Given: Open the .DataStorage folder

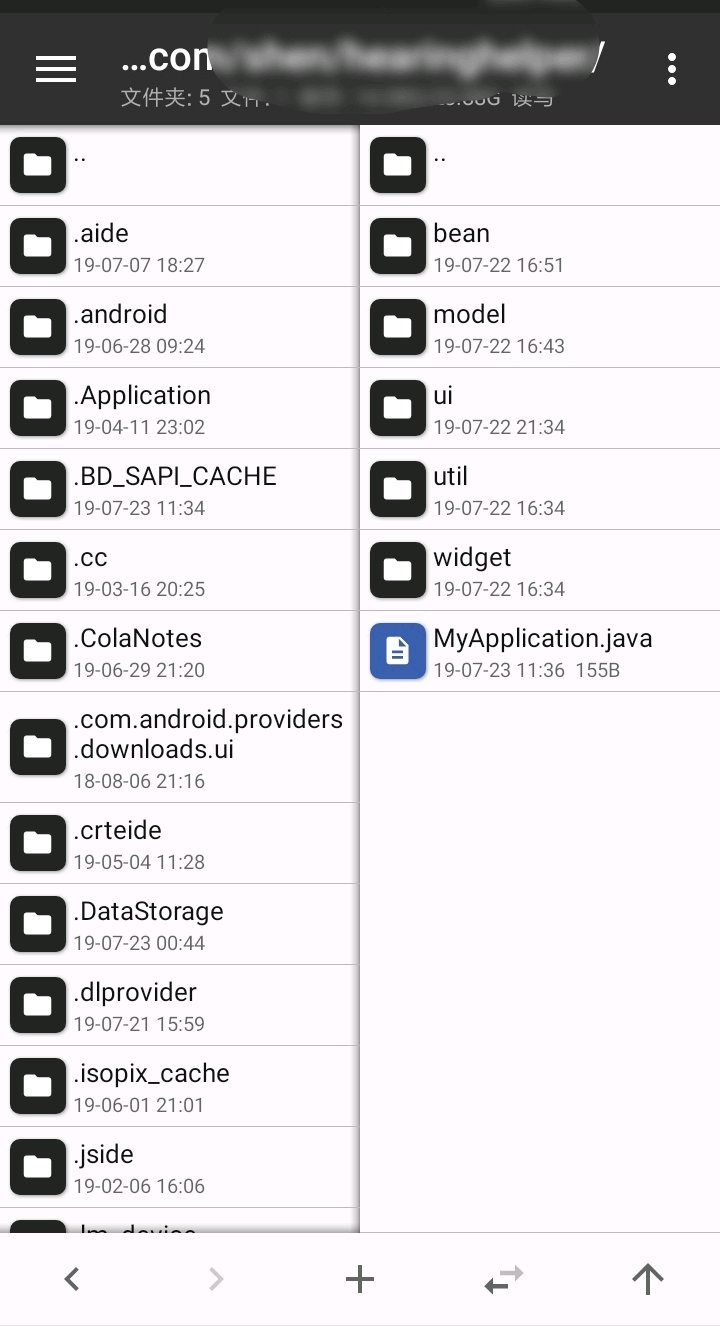Looking at the screenshot, I should [180, 924].
